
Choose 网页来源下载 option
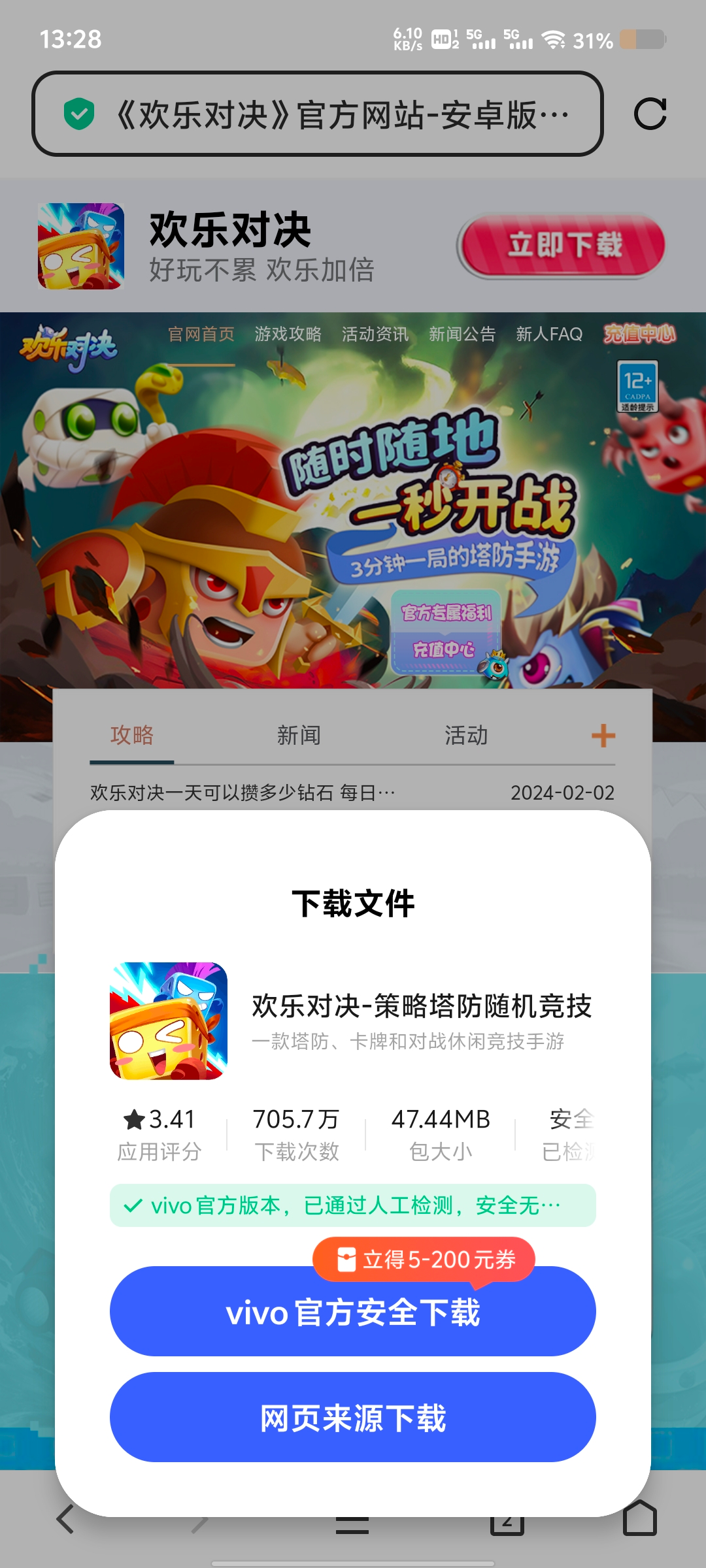[353, 1418]
